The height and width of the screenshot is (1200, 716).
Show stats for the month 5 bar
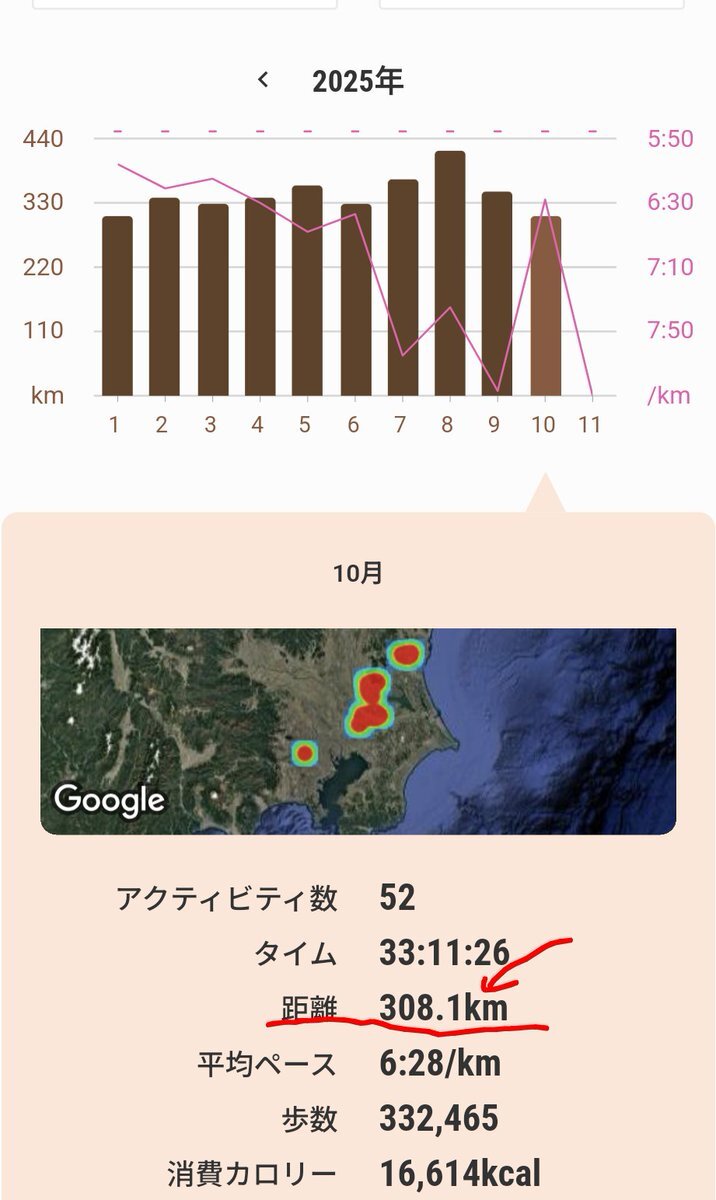point(308,290)
